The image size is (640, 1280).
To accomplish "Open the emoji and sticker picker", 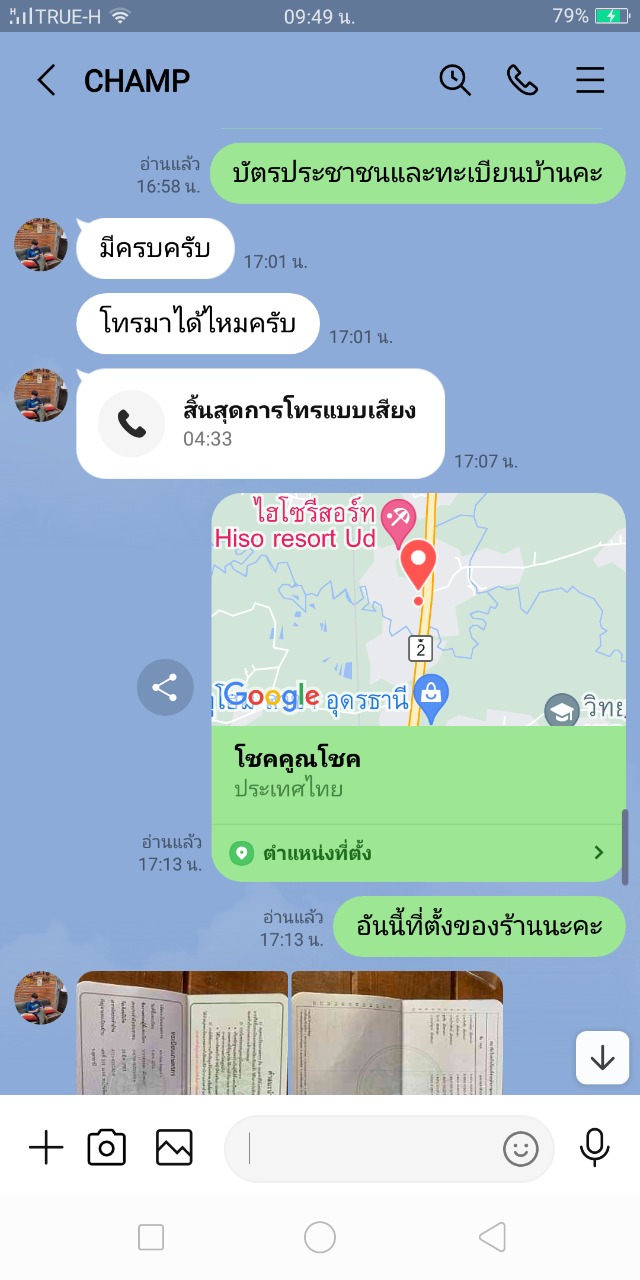I will pyautogui.click(x=520, y=1148).
